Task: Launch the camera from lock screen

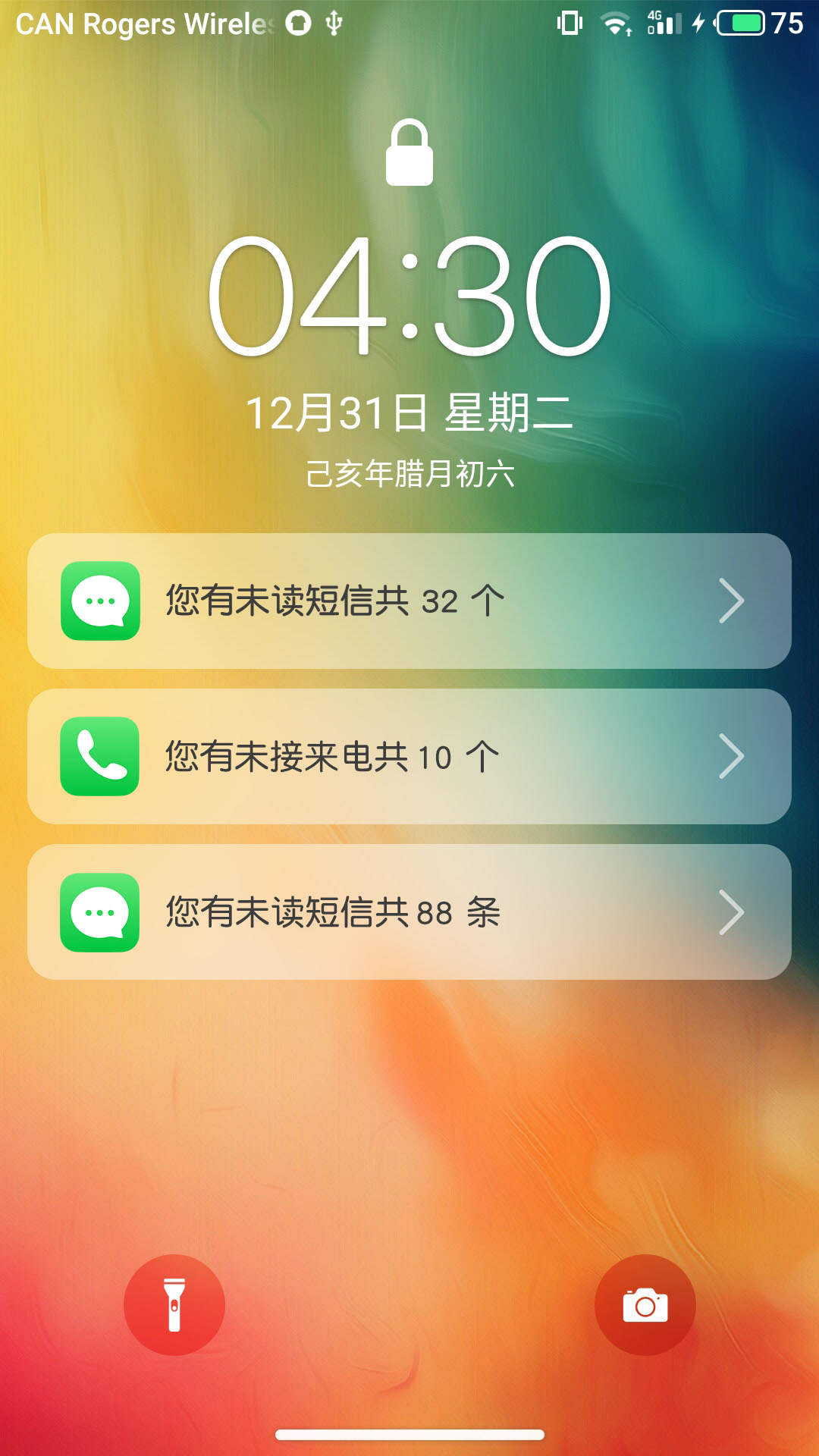Action: point(645,1304)
